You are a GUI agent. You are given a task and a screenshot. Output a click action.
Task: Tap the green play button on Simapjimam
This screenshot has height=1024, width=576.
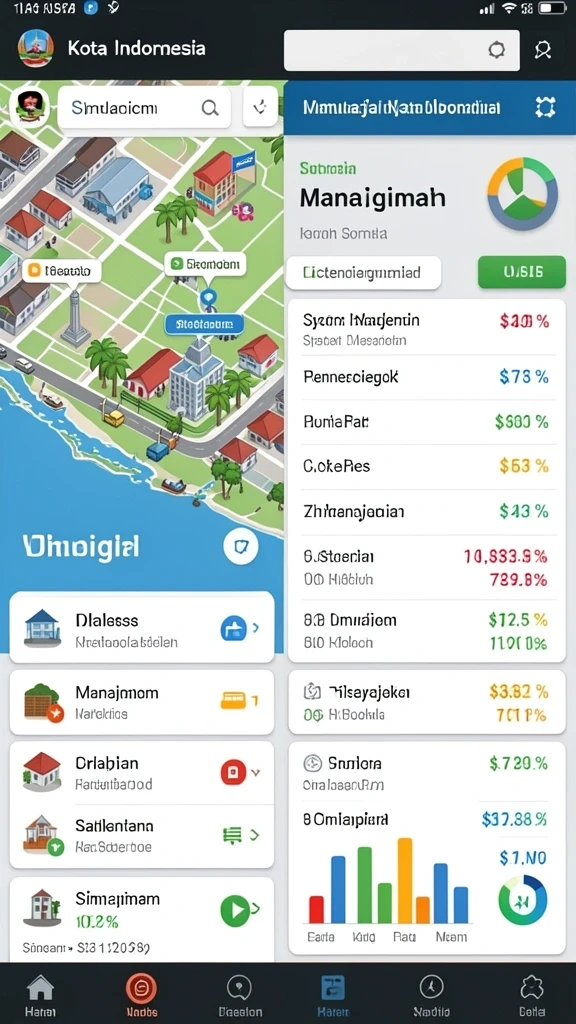(x=236, y=910)
